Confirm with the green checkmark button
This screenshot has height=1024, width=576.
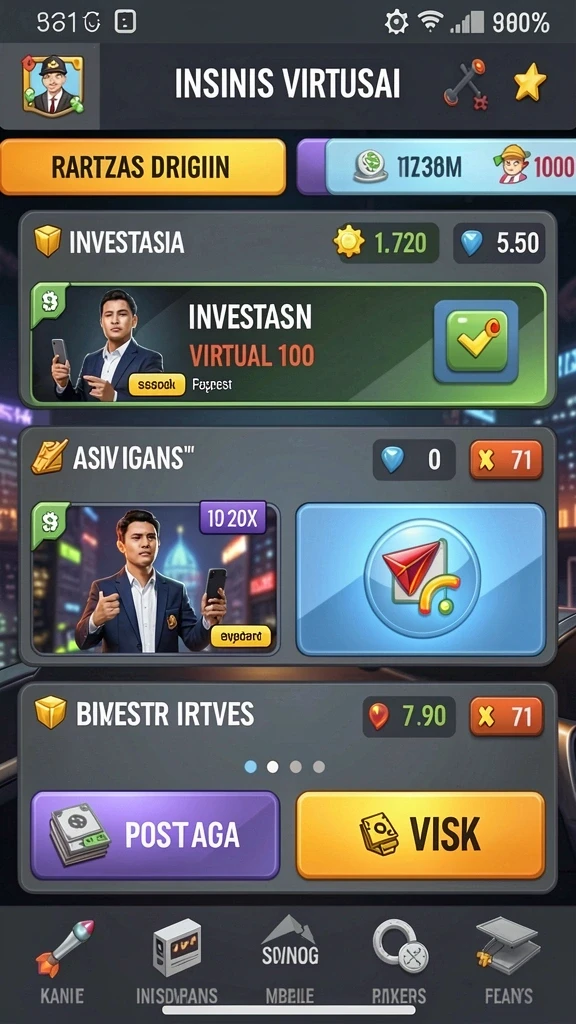click(x=476, y=342)
